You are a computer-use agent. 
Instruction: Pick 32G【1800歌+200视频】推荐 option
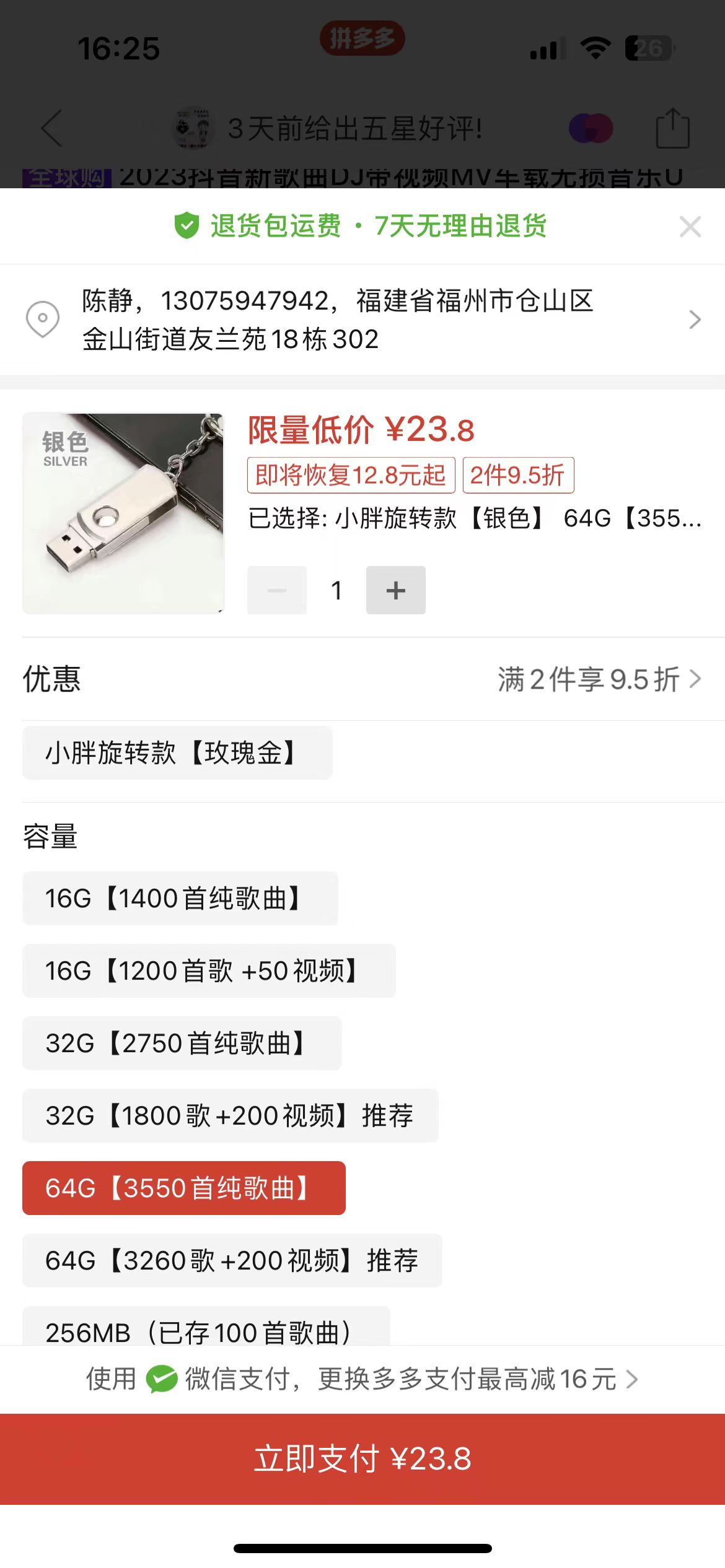pos(230,1116)
